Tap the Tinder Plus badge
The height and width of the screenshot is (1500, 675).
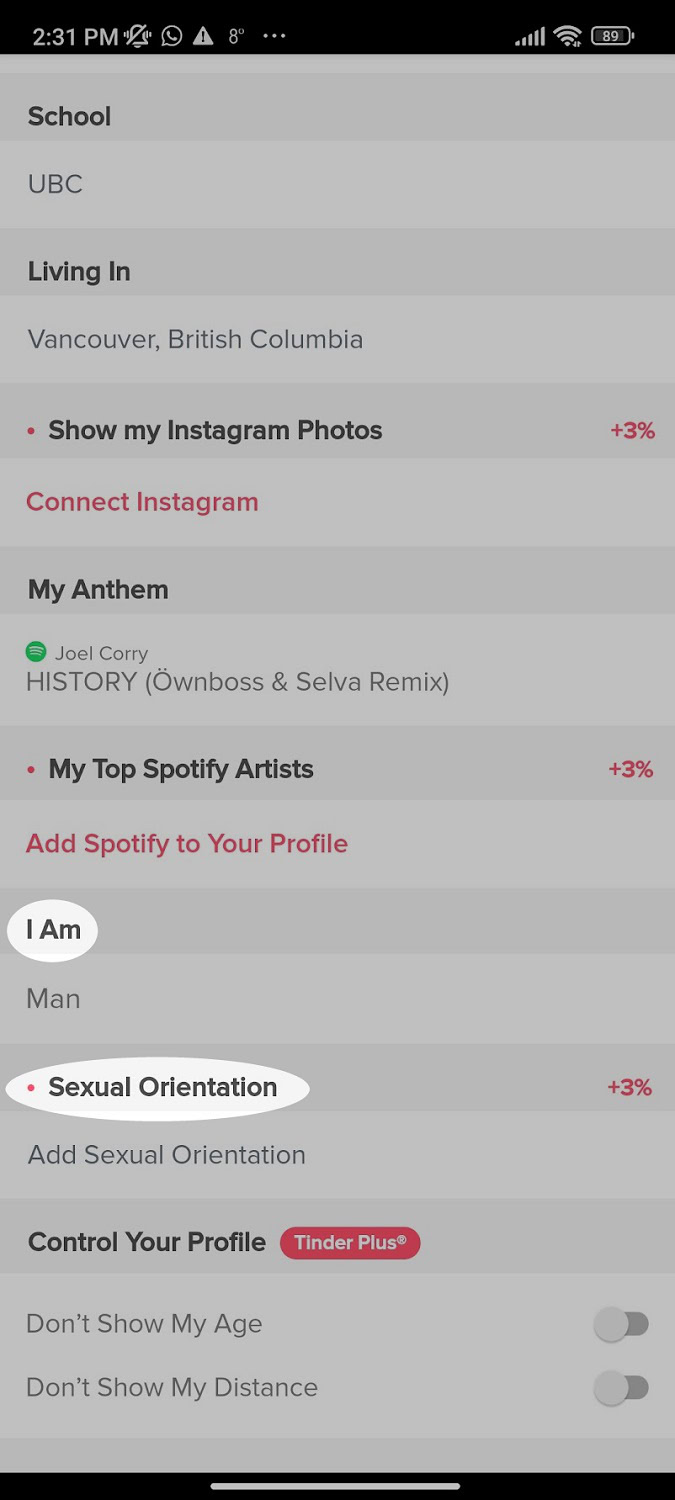pos(350,1243)
